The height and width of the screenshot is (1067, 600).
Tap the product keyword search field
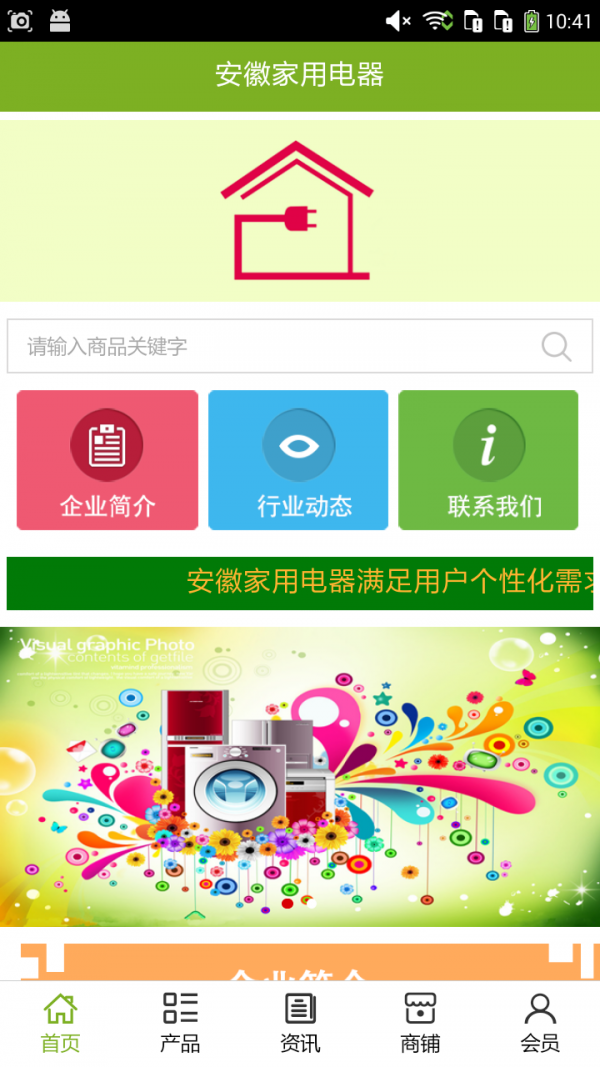point(270,347)
